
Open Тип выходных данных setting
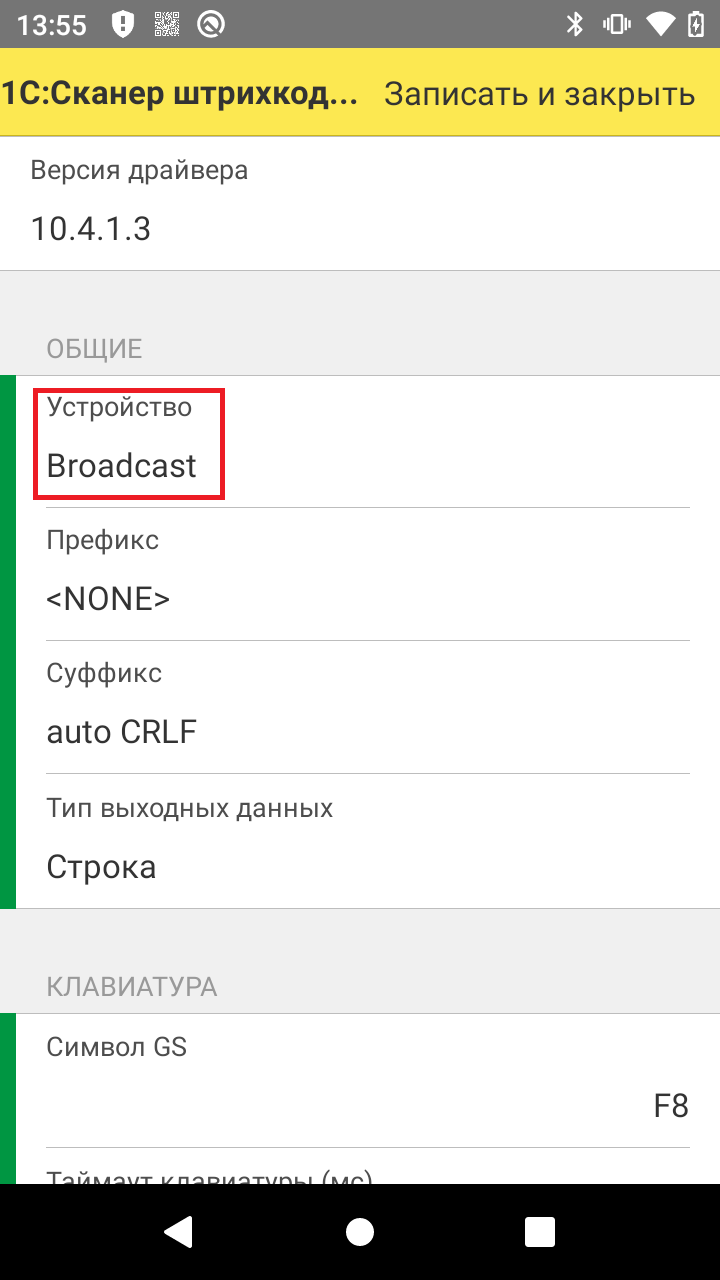click(360, 841)
